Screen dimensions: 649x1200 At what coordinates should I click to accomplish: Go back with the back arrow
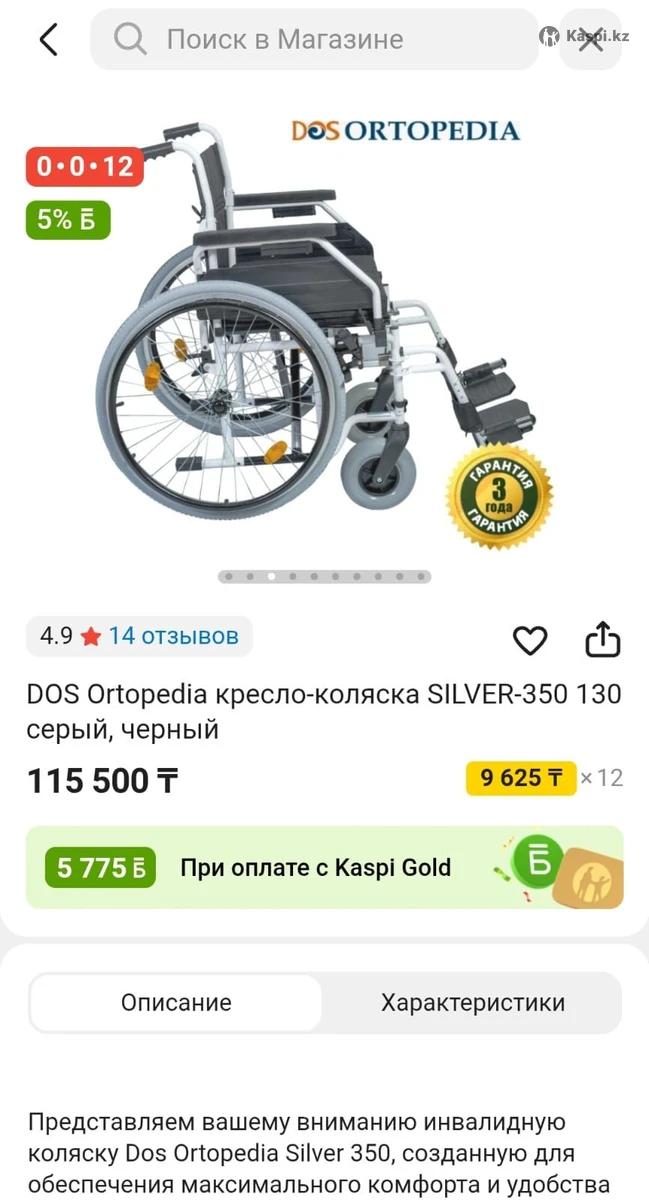(48, 40)
